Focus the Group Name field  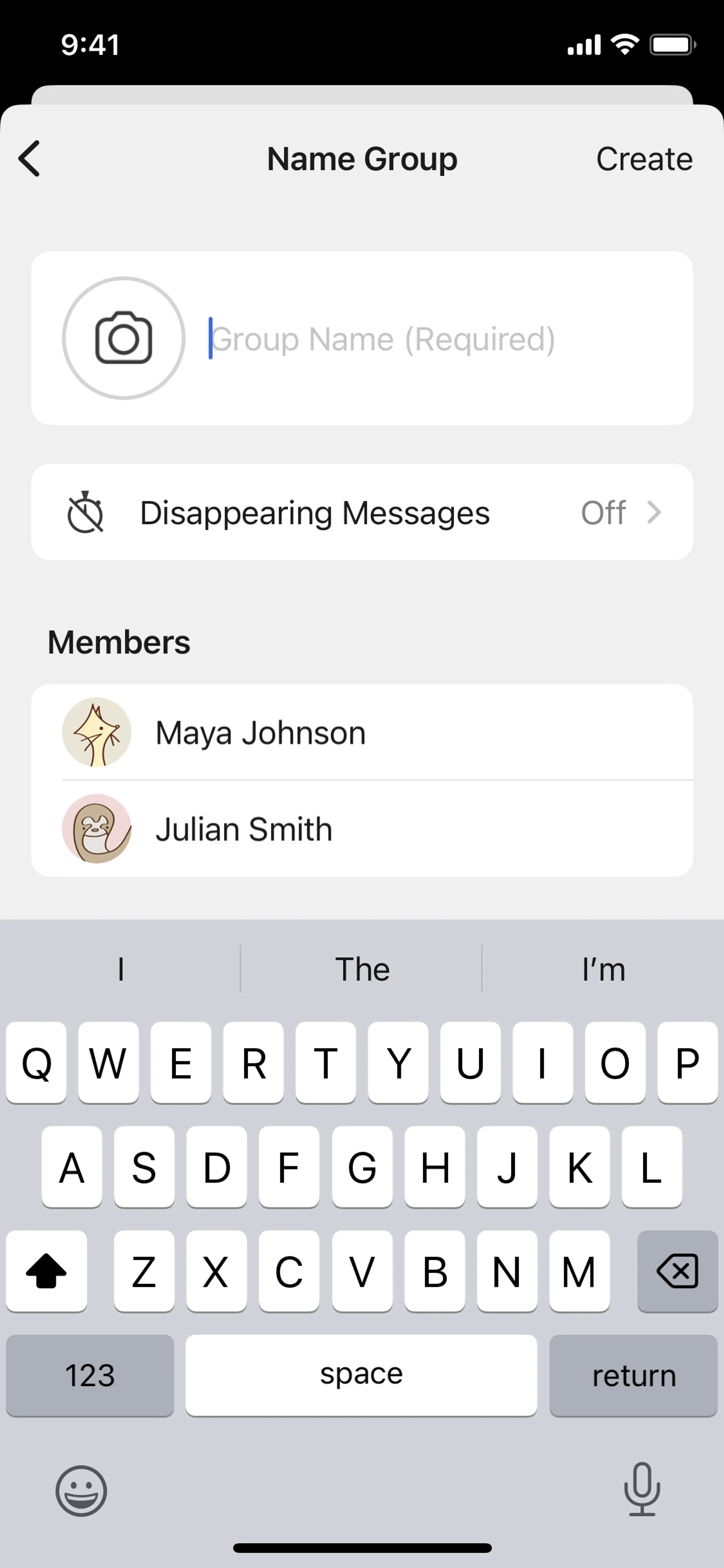pyautogui.click(x=426, y=339)
